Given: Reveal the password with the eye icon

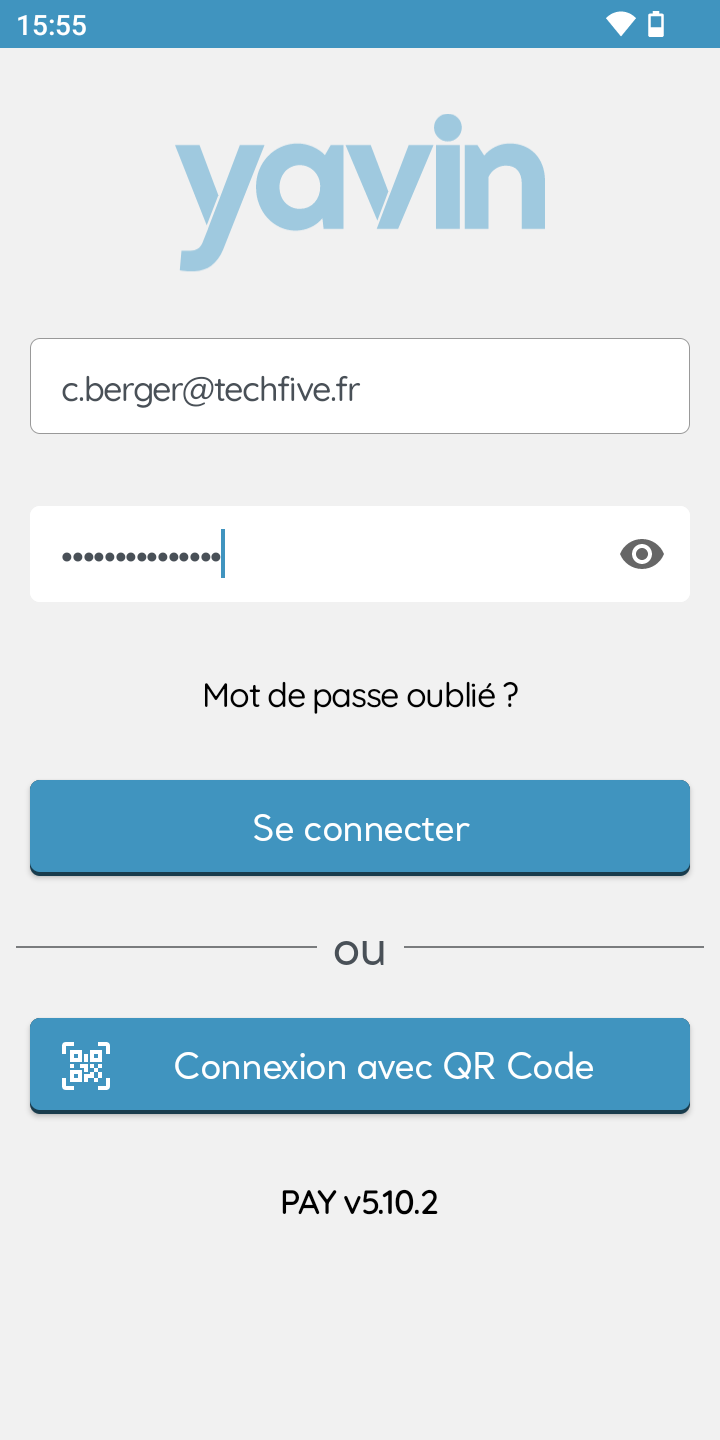Looking at the screenshot, I should 641,554.
